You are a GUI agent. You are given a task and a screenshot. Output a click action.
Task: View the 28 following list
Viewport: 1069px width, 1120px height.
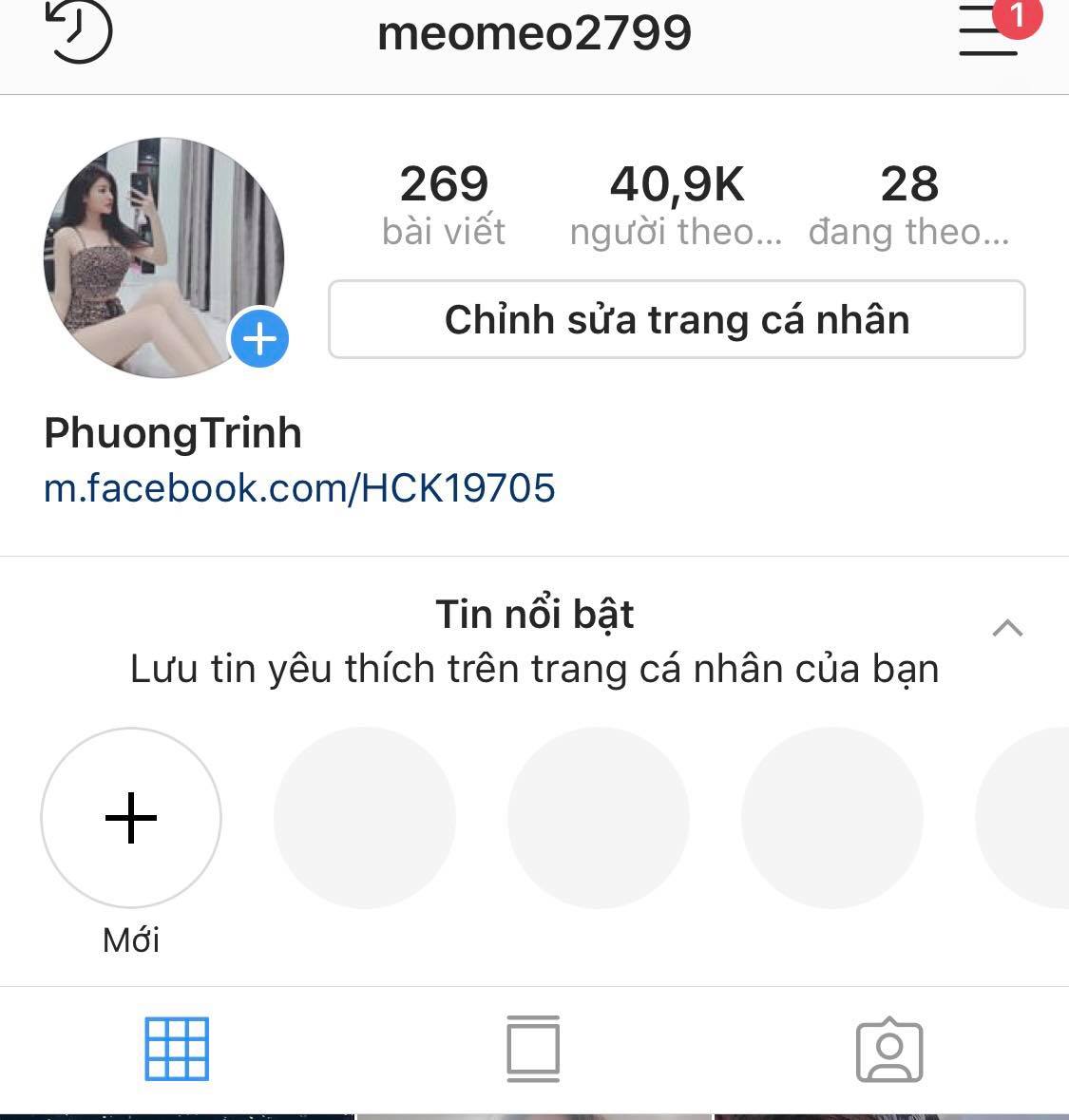tap(908, 205)
